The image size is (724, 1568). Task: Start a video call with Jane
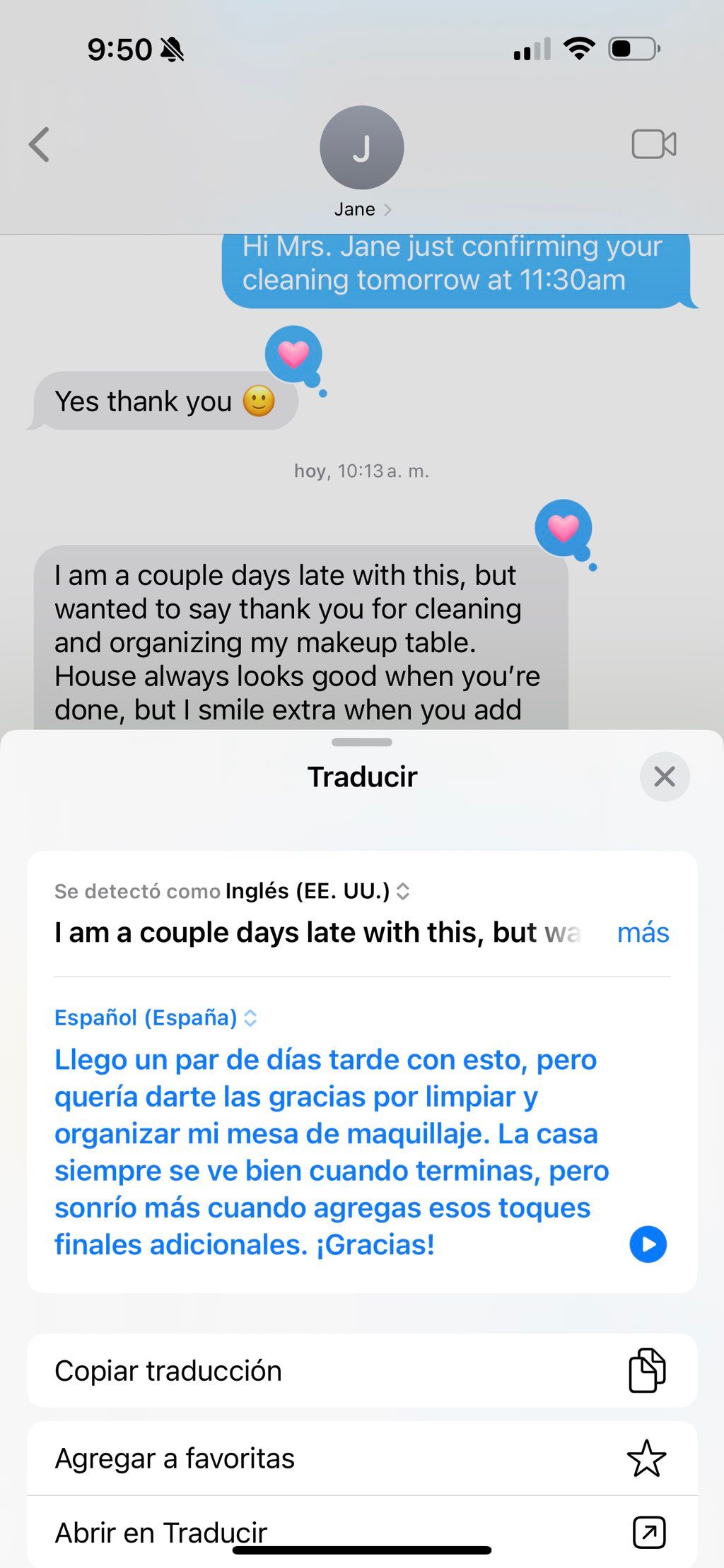[x=653, y=145]
